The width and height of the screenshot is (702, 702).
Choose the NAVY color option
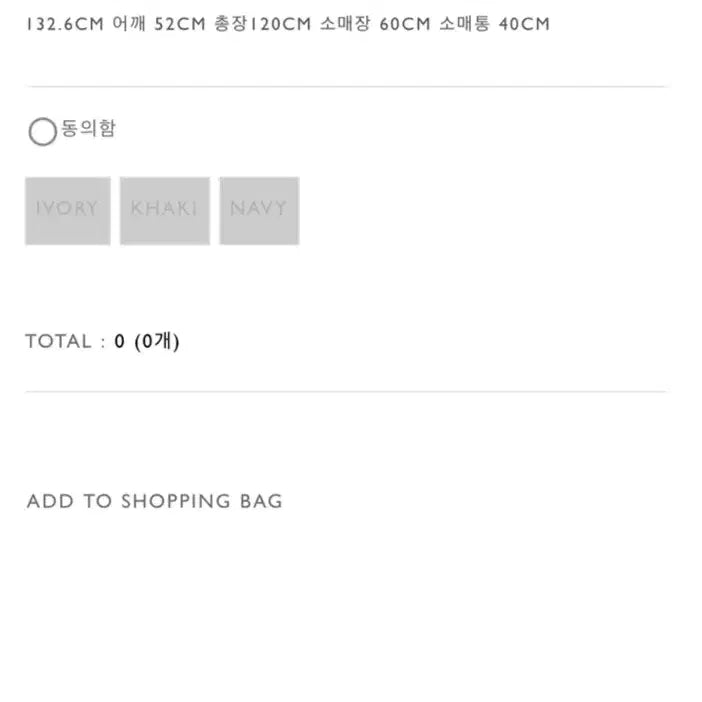pyautogui.click(x=259, y=210)
